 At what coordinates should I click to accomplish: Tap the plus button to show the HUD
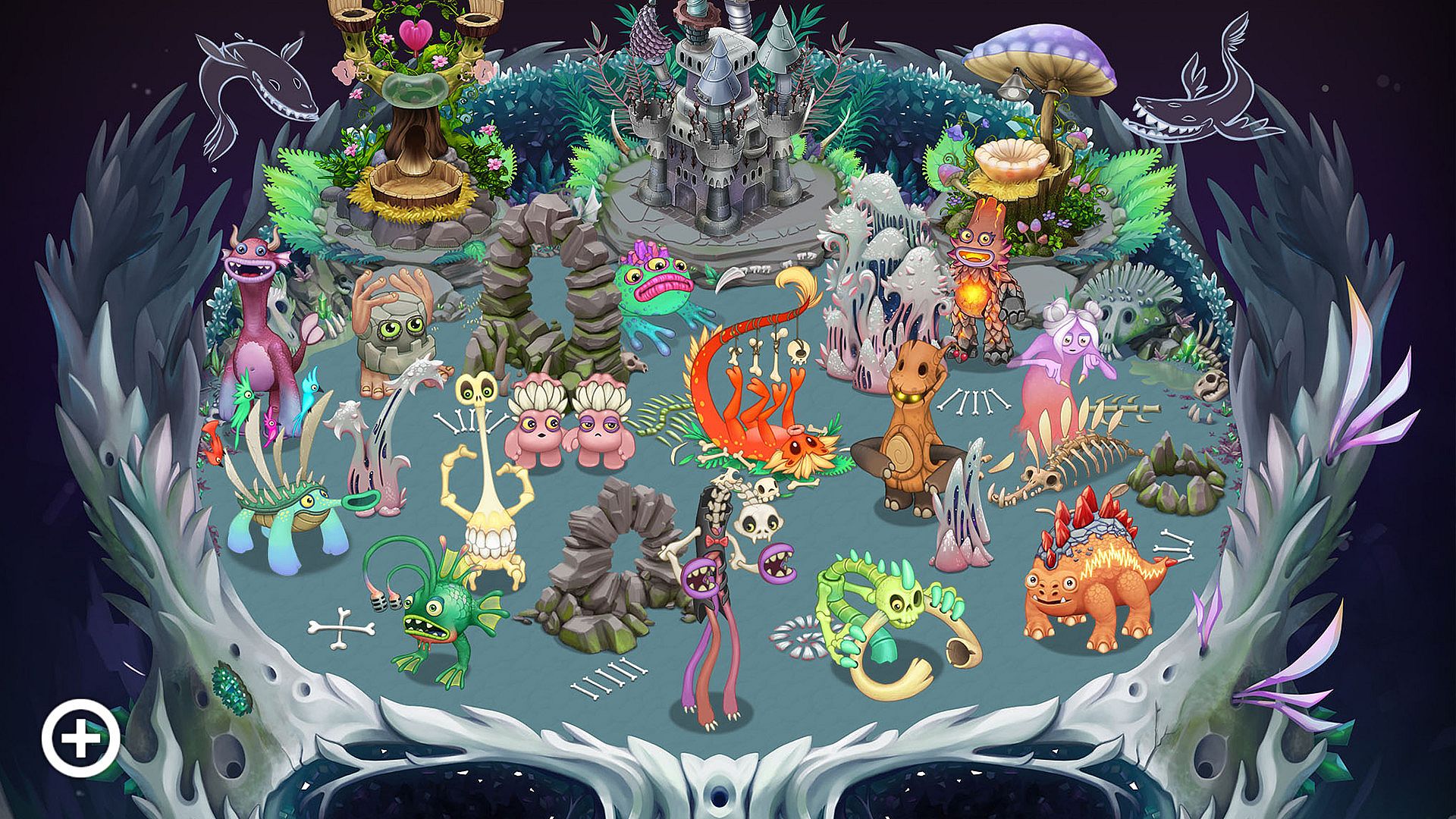tap(80, 739)
